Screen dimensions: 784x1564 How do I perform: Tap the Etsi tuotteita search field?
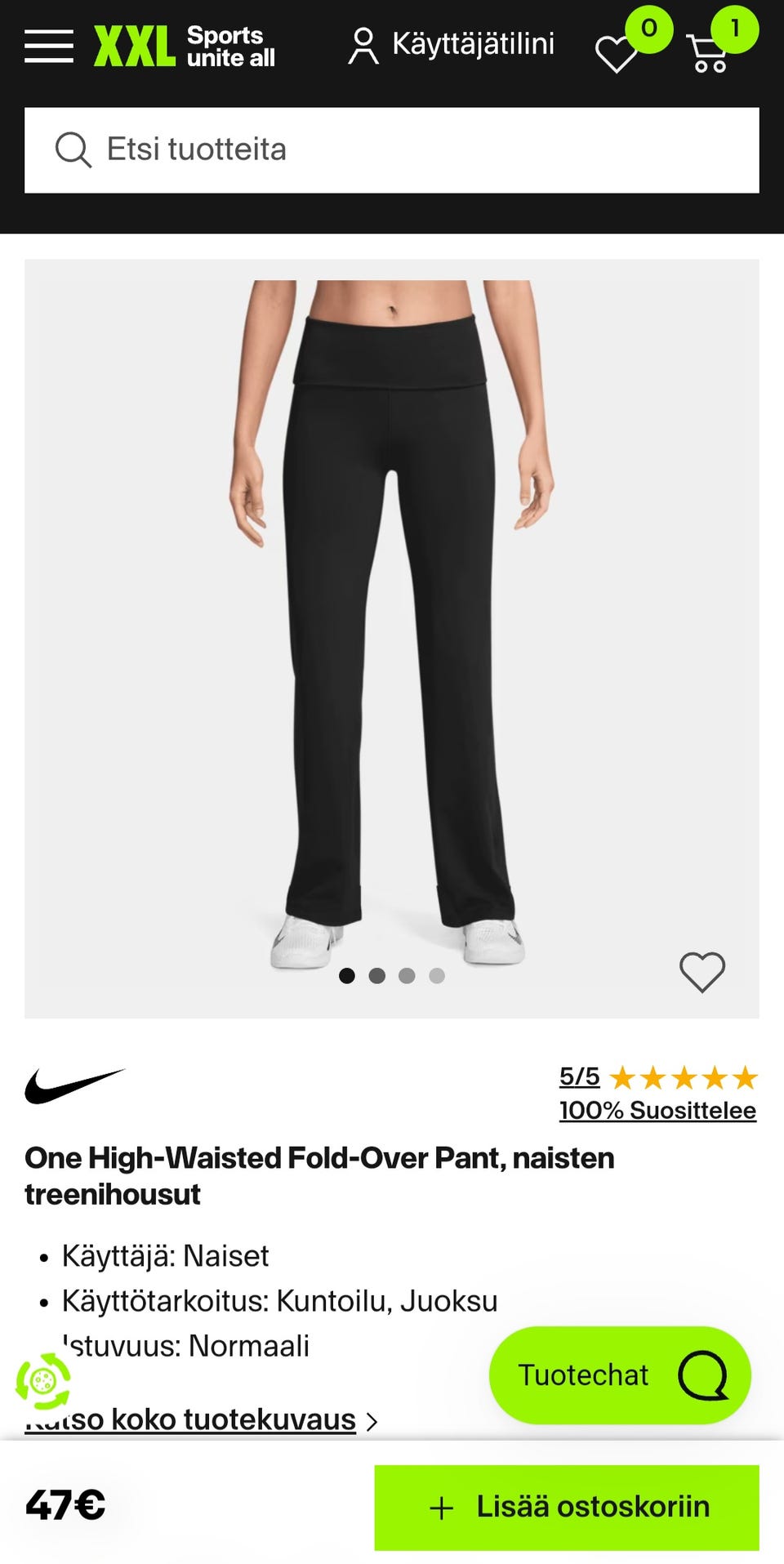tap(392, 150)
